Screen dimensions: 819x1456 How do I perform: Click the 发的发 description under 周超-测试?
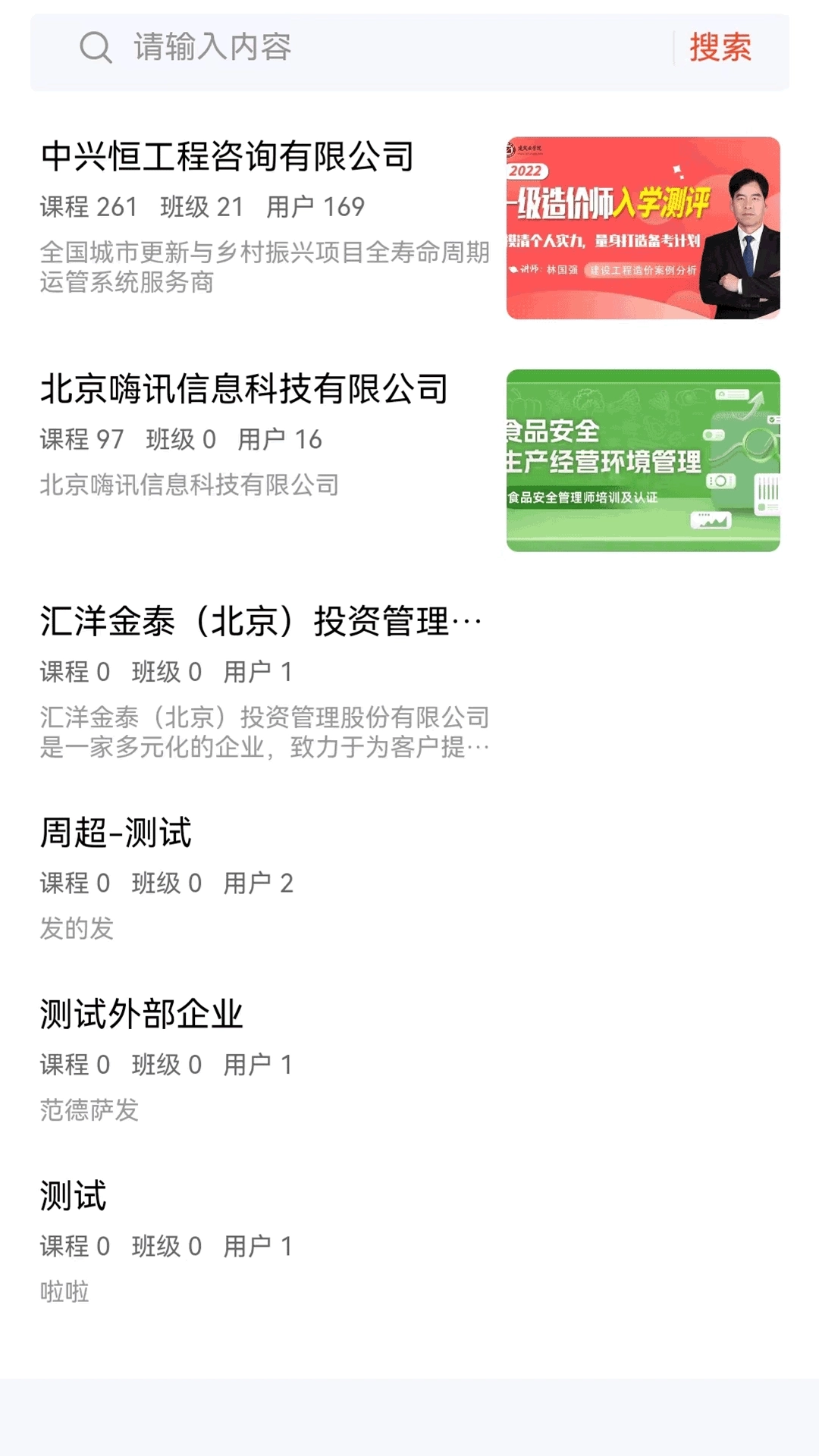click(76, 929)
